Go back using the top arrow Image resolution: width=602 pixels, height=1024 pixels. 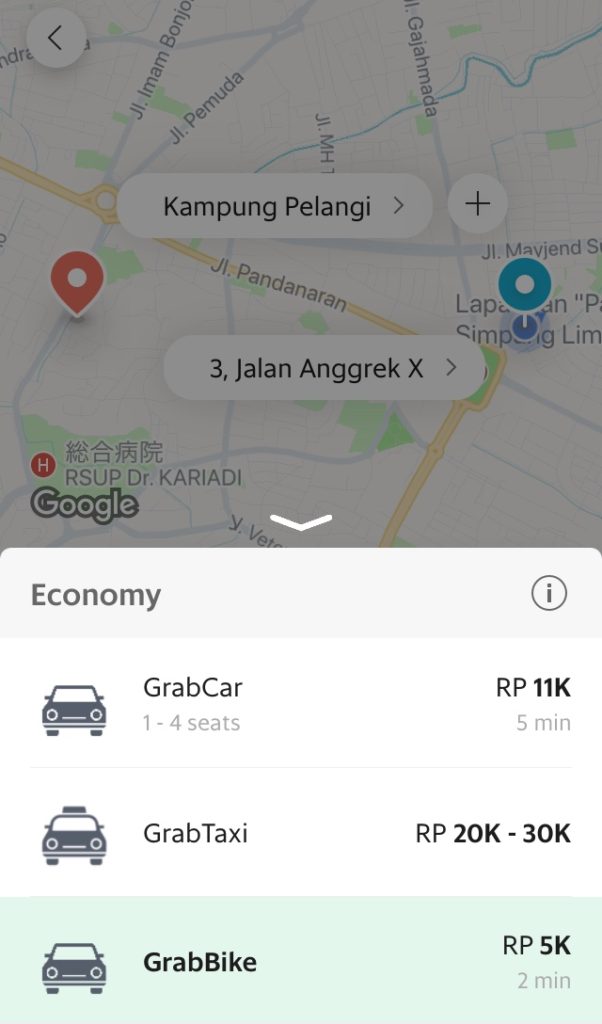click(55, 38)
